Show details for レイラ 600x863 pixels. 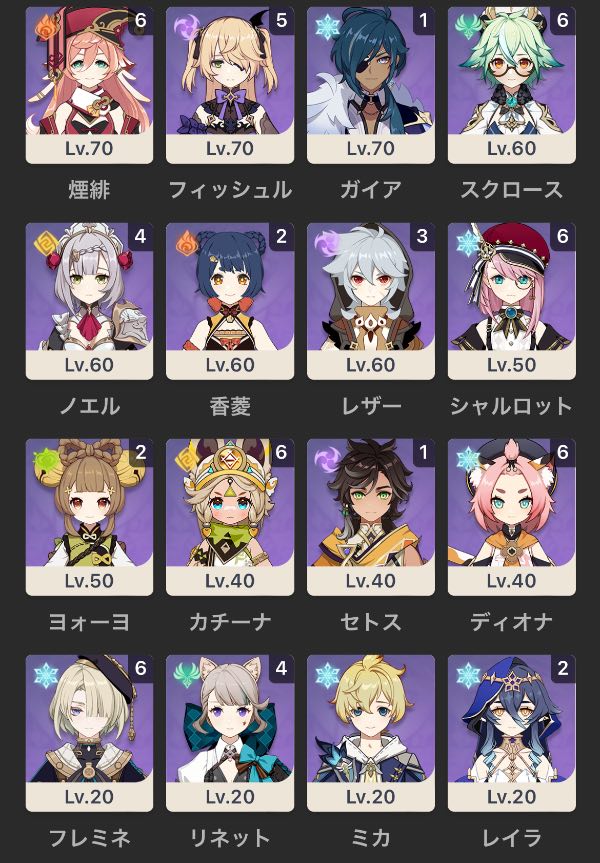pos(512,733)
